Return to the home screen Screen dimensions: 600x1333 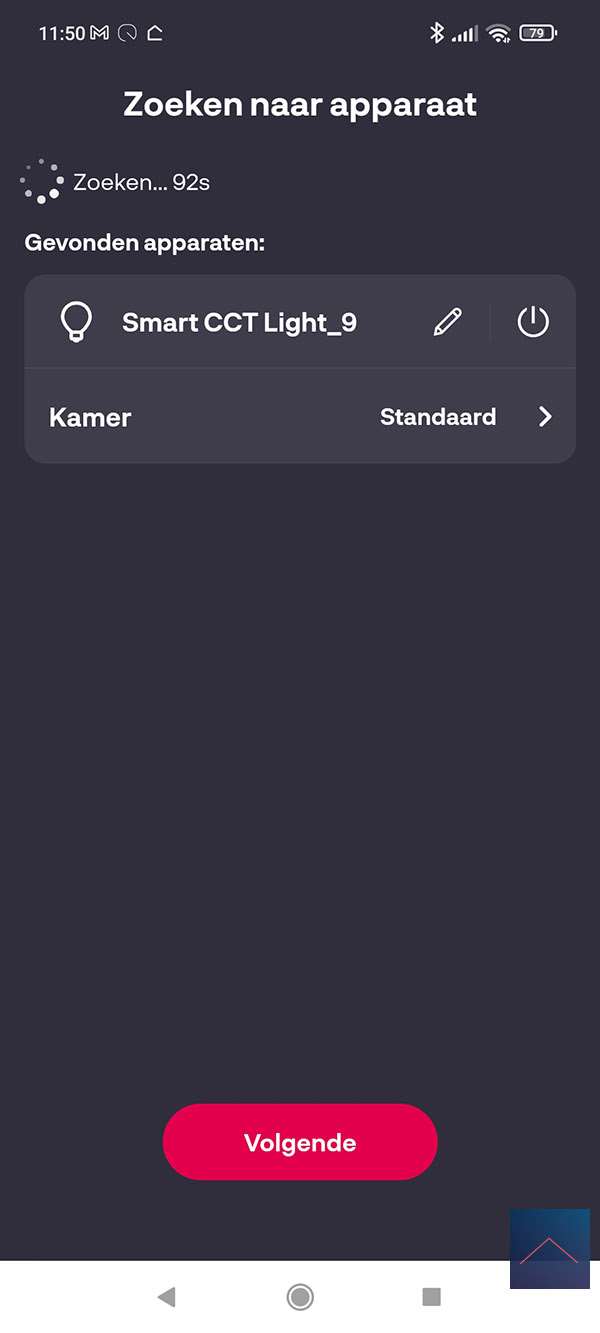(300, 1297)
